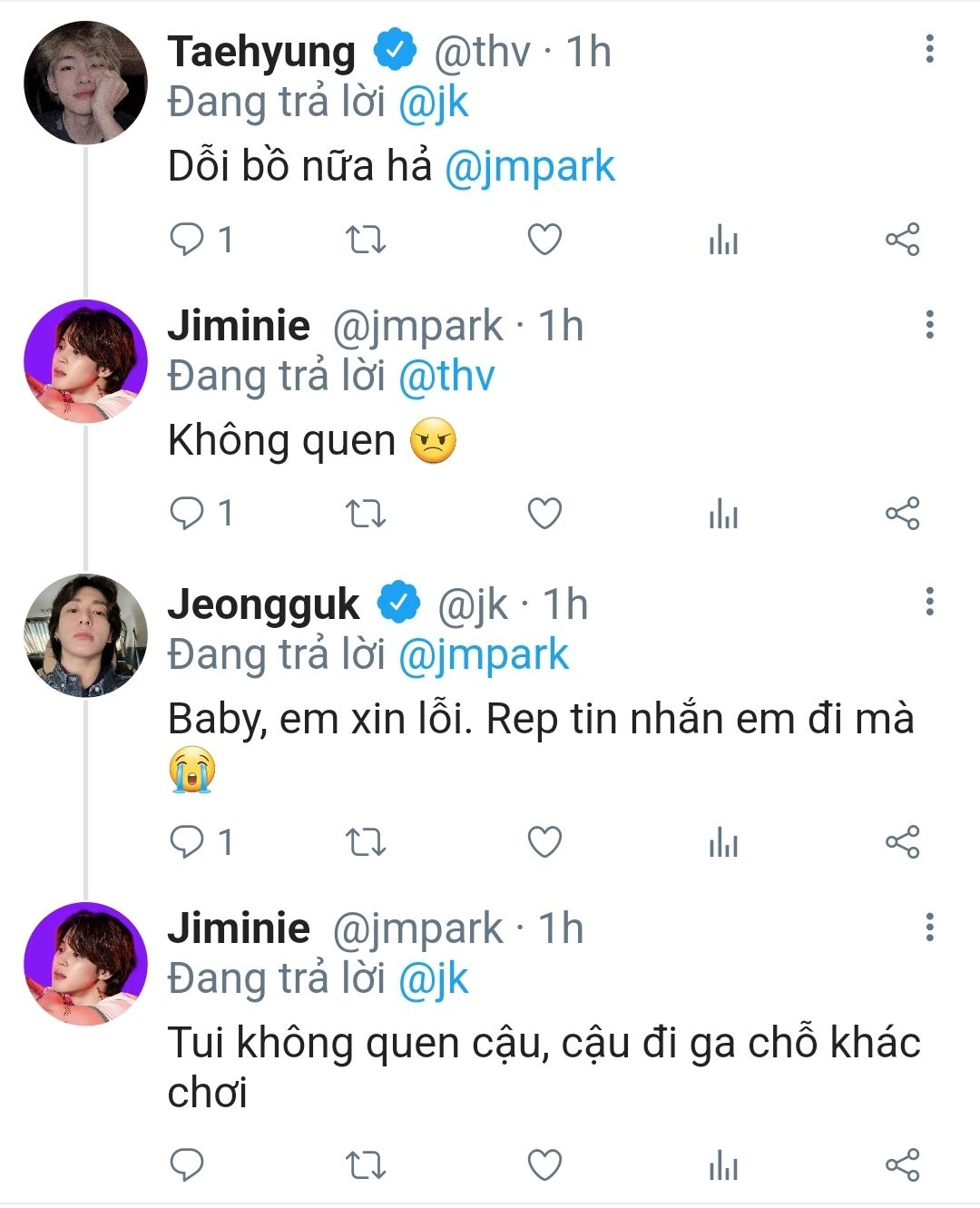980x1208 pixels.
Task: Reply to Taehyung's "Dỗi bồ nữa hả" tweet
Action: point(188,240)
